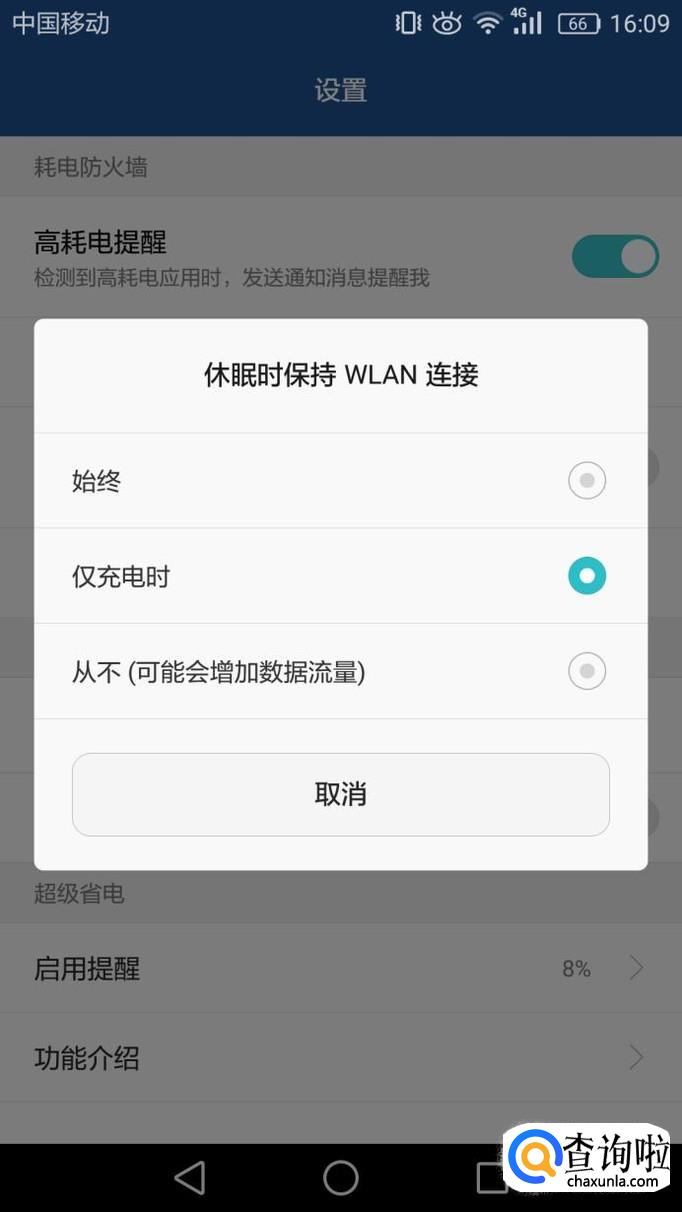The height and width of the screenshot is (1212, 682).
Task: Tap 取消 to dismiss the dialog
Action: [x=341, y=795]
